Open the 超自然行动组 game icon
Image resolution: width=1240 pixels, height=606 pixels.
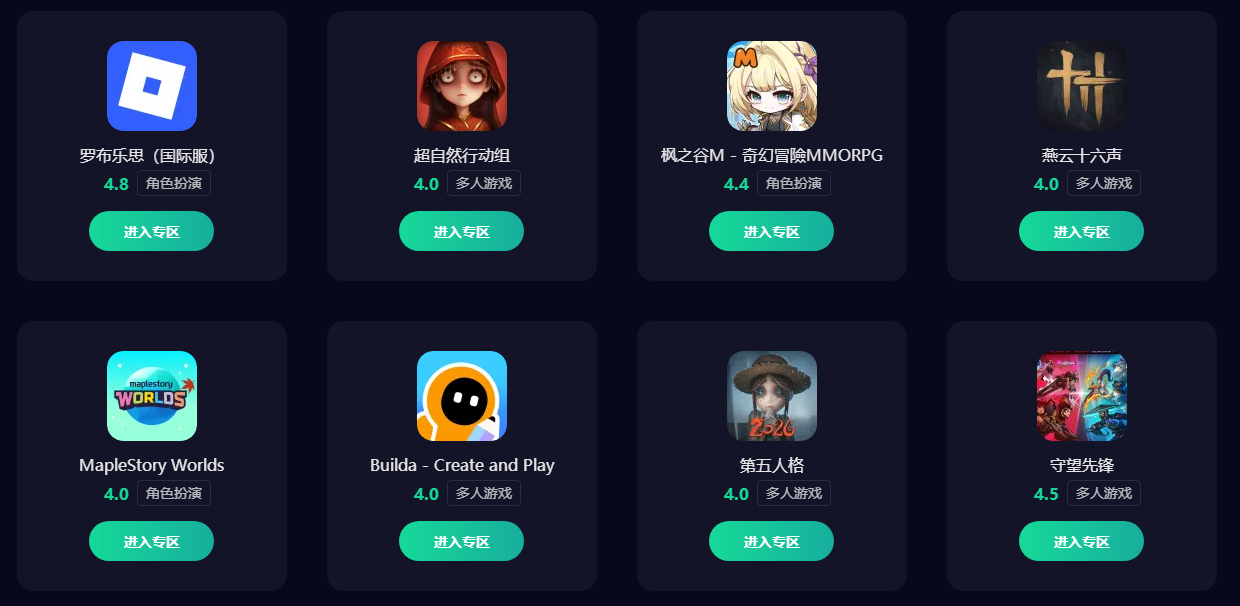click(462, 86)
